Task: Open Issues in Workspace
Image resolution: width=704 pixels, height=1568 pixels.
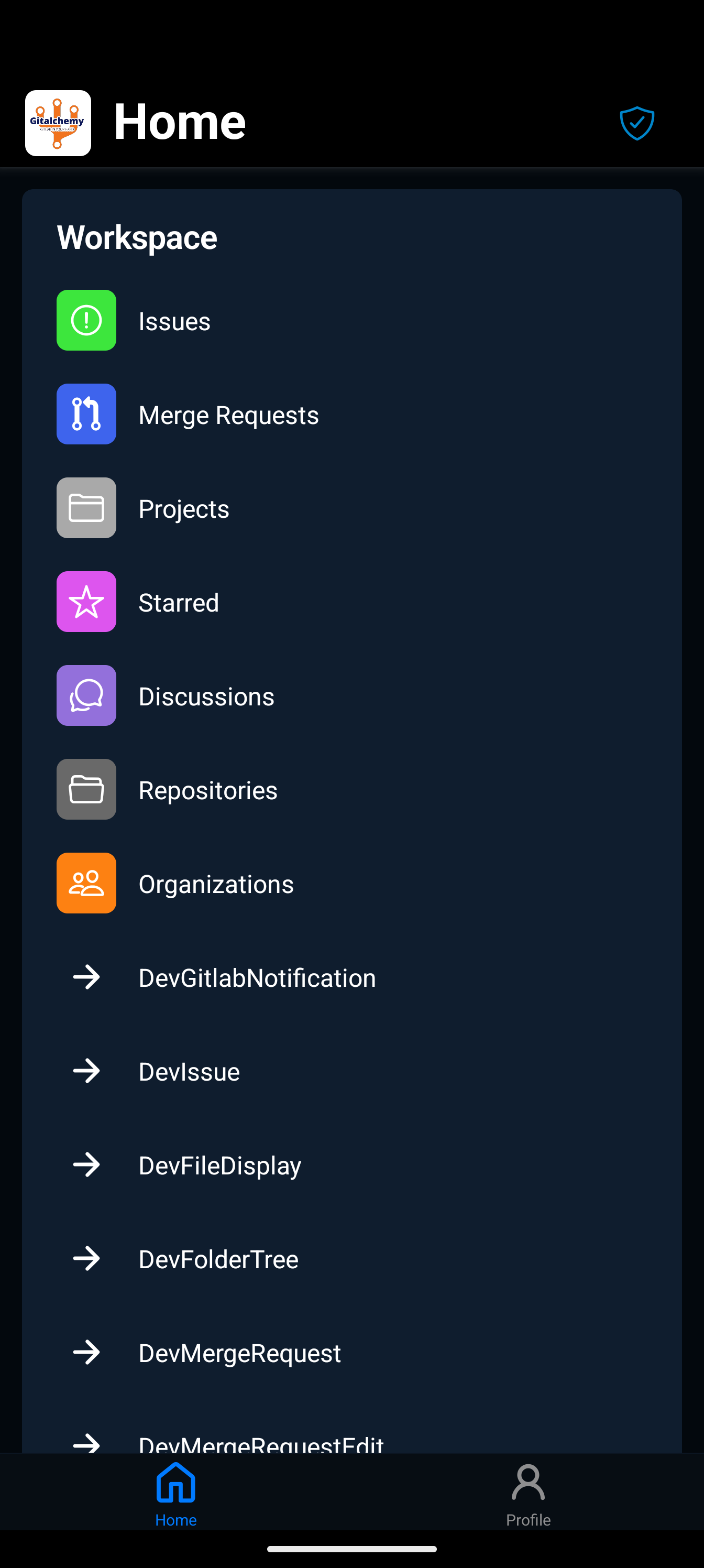Action: pos(351,320)
